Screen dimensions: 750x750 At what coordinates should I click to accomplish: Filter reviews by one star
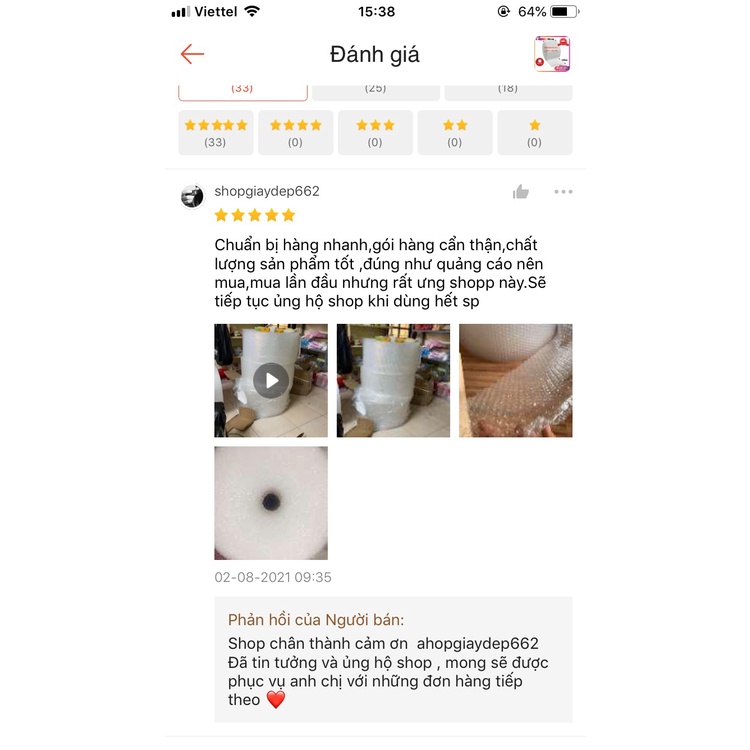pyautogui.click(x=534, y=132)
